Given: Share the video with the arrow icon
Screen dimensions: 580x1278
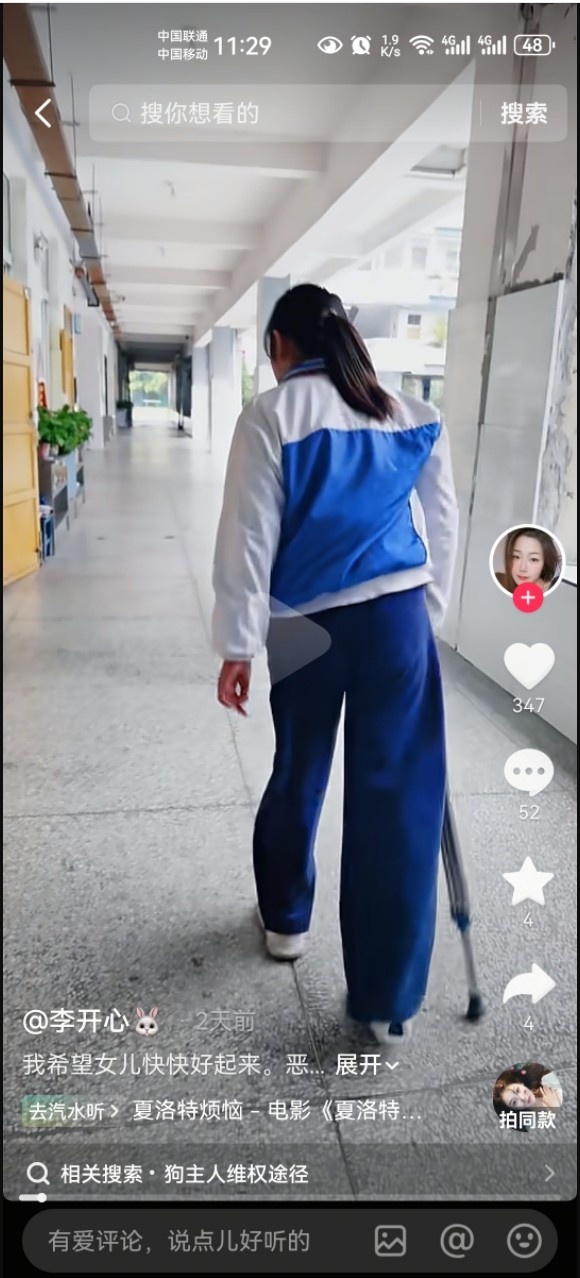Looking at the screenshot, I should coord(528,986).
